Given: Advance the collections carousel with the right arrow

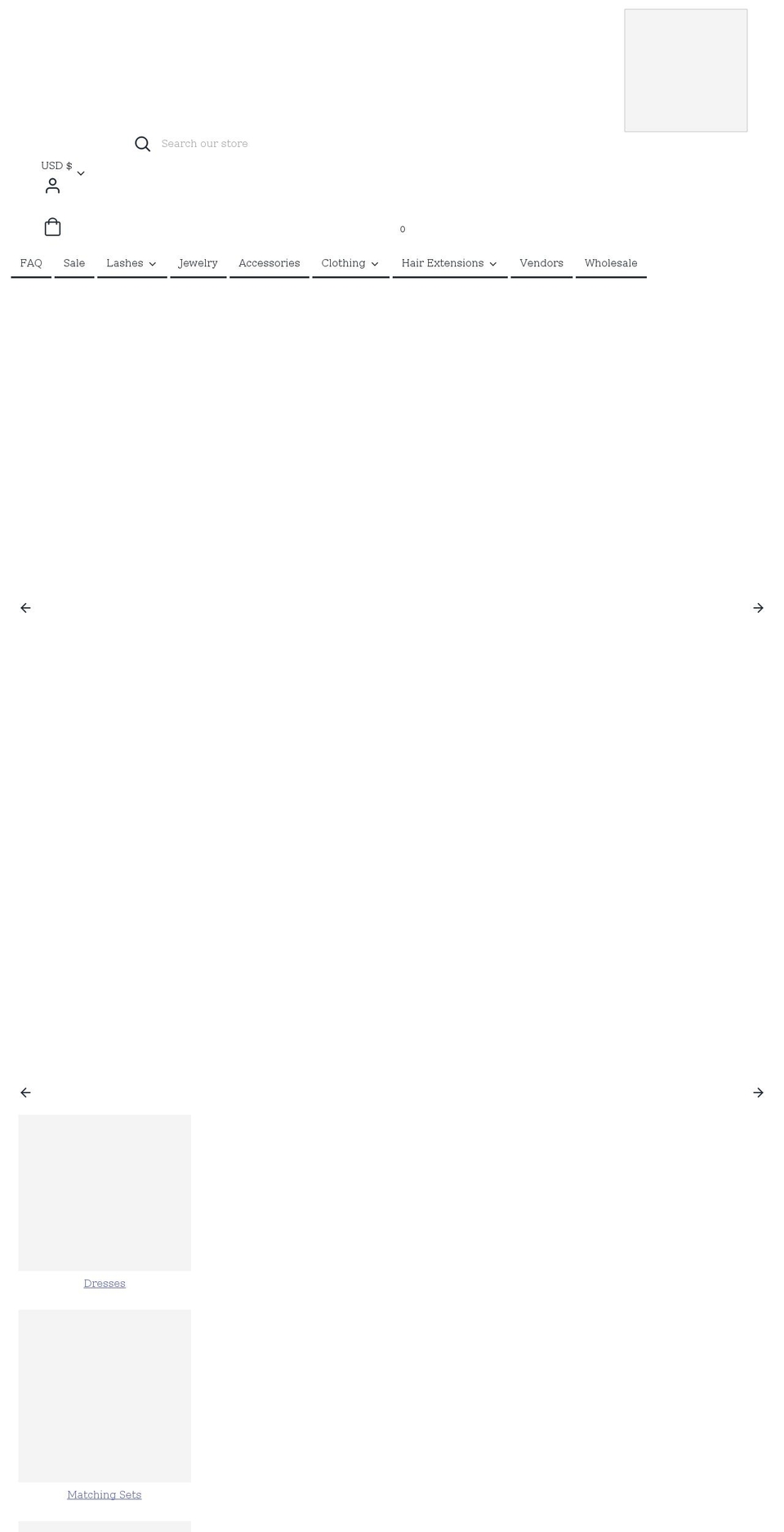Looking at the screenshot, I should (758, 1092).
